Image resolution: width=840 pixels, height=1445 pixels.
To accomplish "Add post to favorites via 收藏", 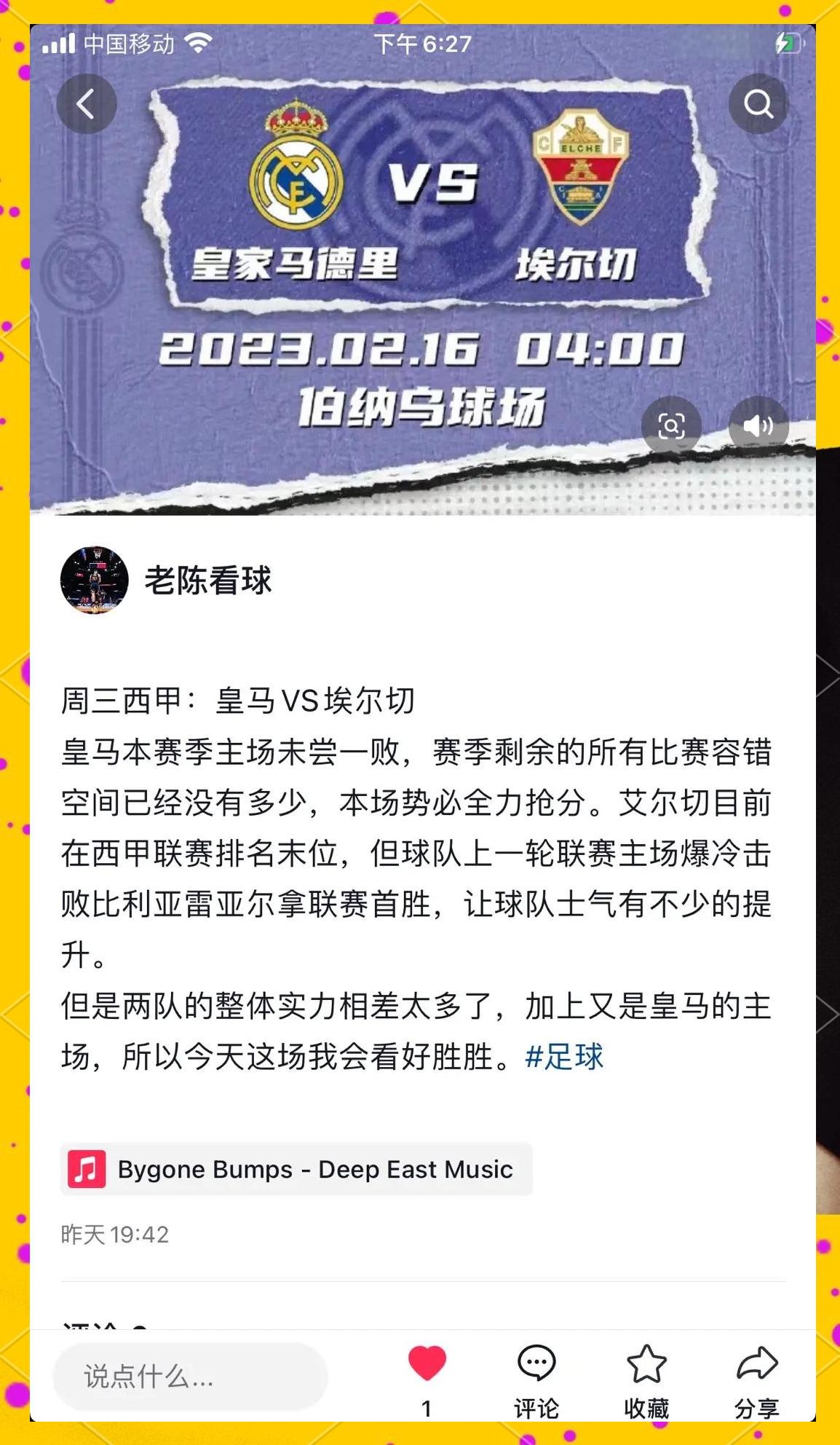I will click(x=646, y=1377).
